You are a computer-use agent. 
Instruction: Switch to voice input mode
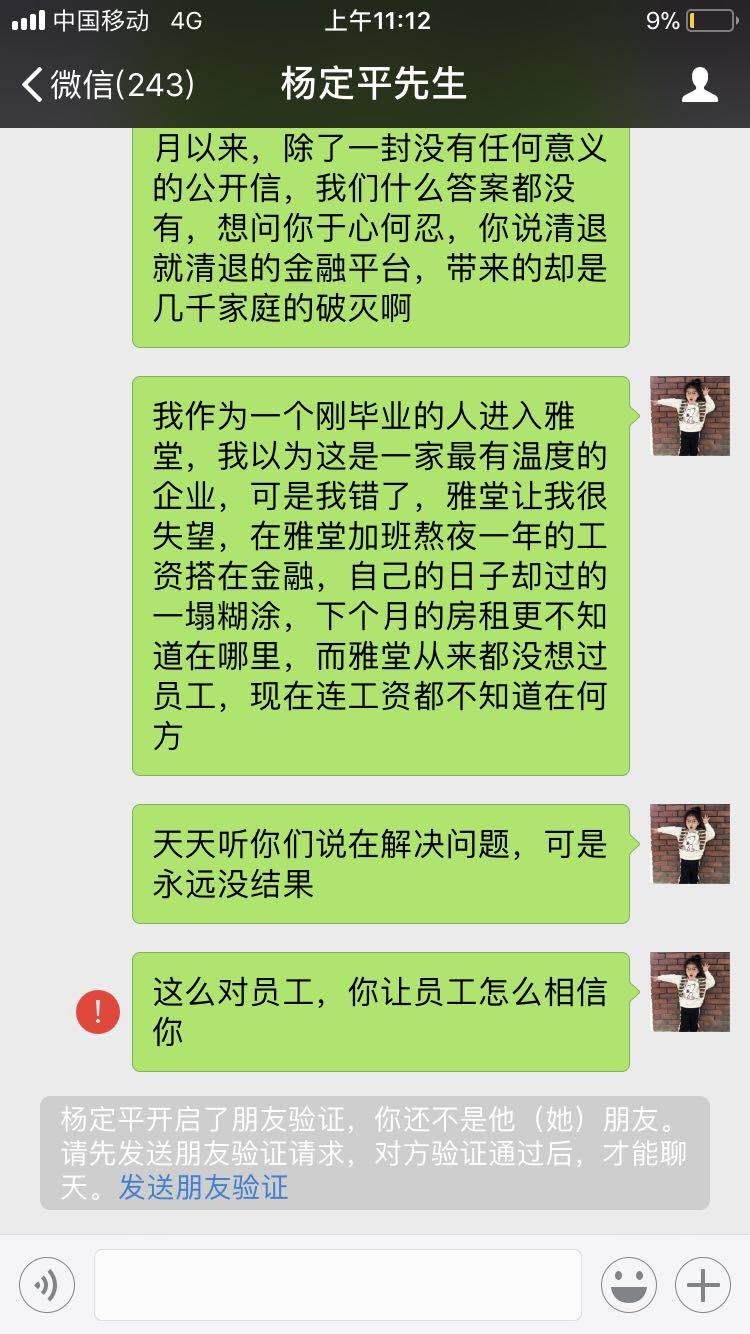tap(47, 1285)
